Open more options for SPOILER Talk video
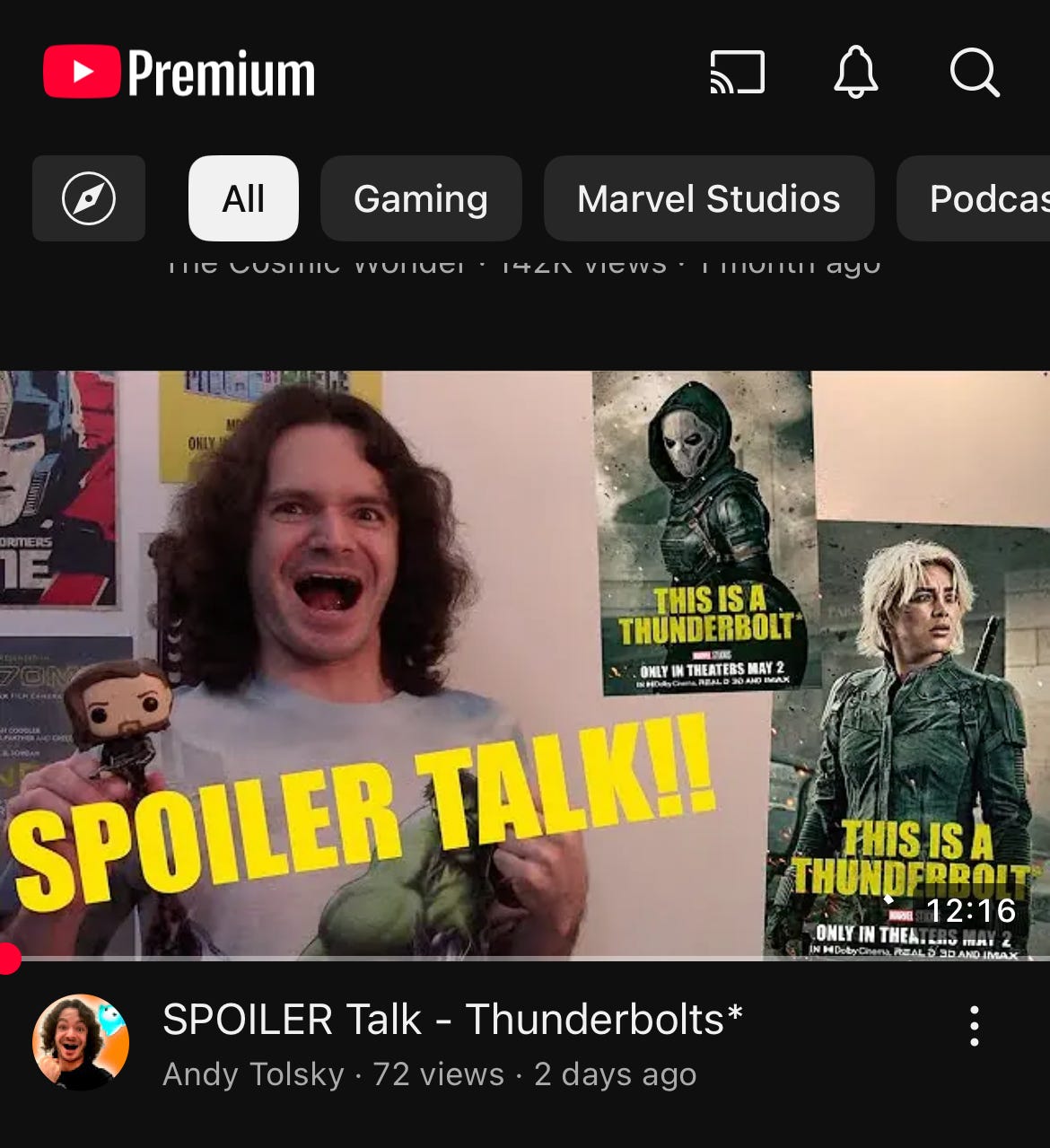Viewport: 1050px width, 1148px height. coord(975,1026)
